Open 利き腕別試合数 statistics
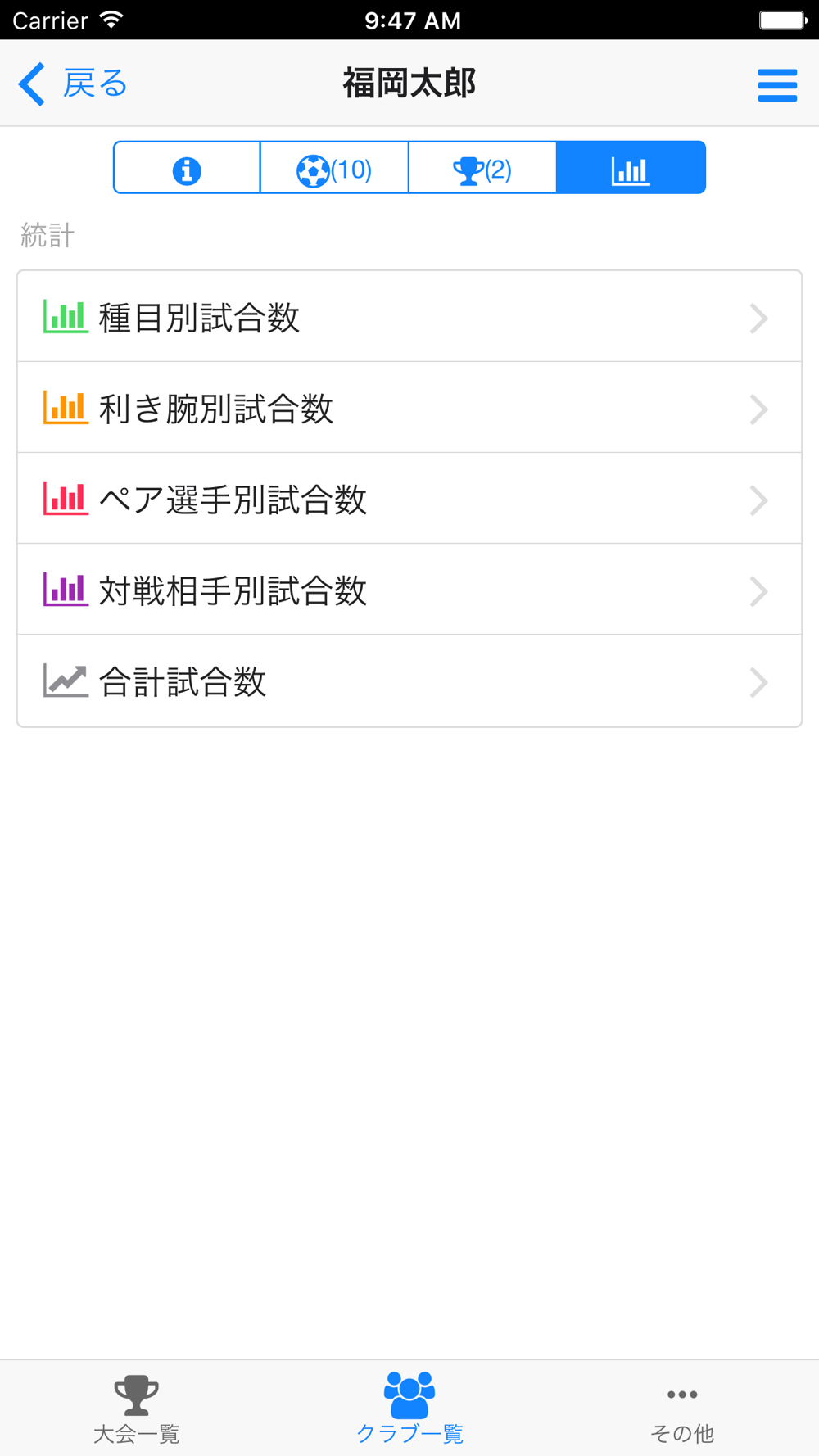 click(409, 408)
